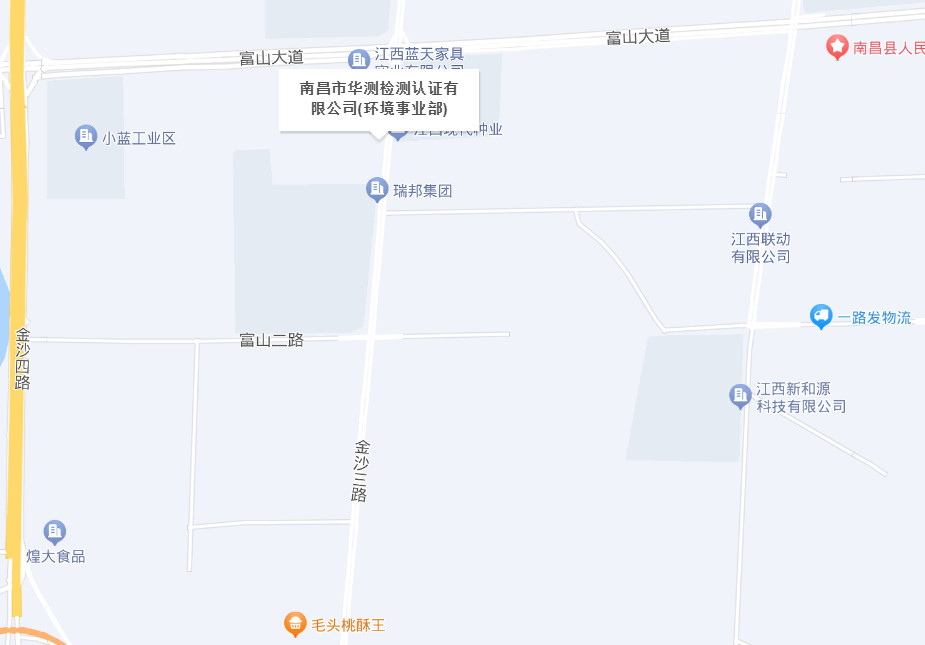This screenshot has width=925, height=645.
Task: Open the 一路发物流 logistics marker
Action: tap(821, 316)
